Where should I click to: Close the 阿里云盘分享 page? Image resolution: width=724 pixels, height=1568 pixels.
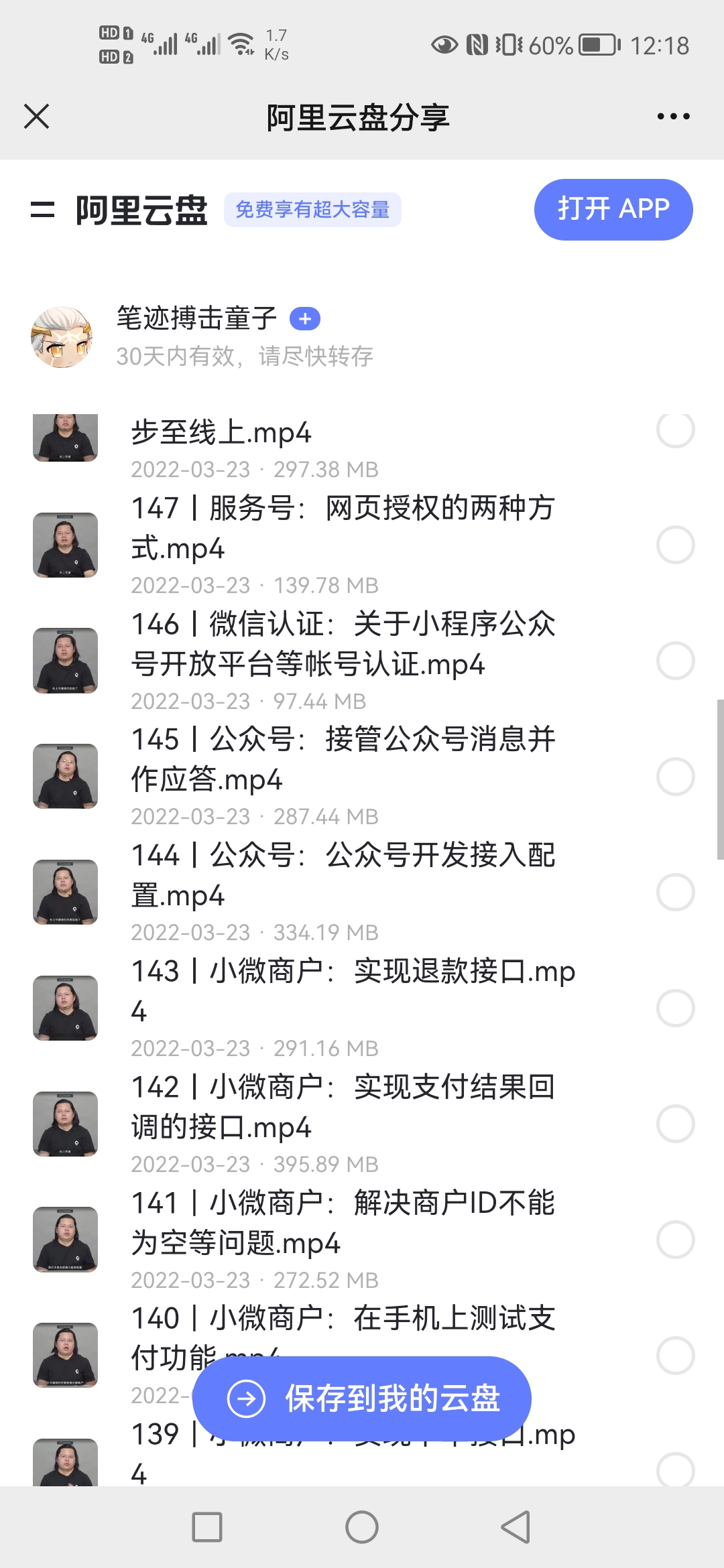click(x=37, y=117)
